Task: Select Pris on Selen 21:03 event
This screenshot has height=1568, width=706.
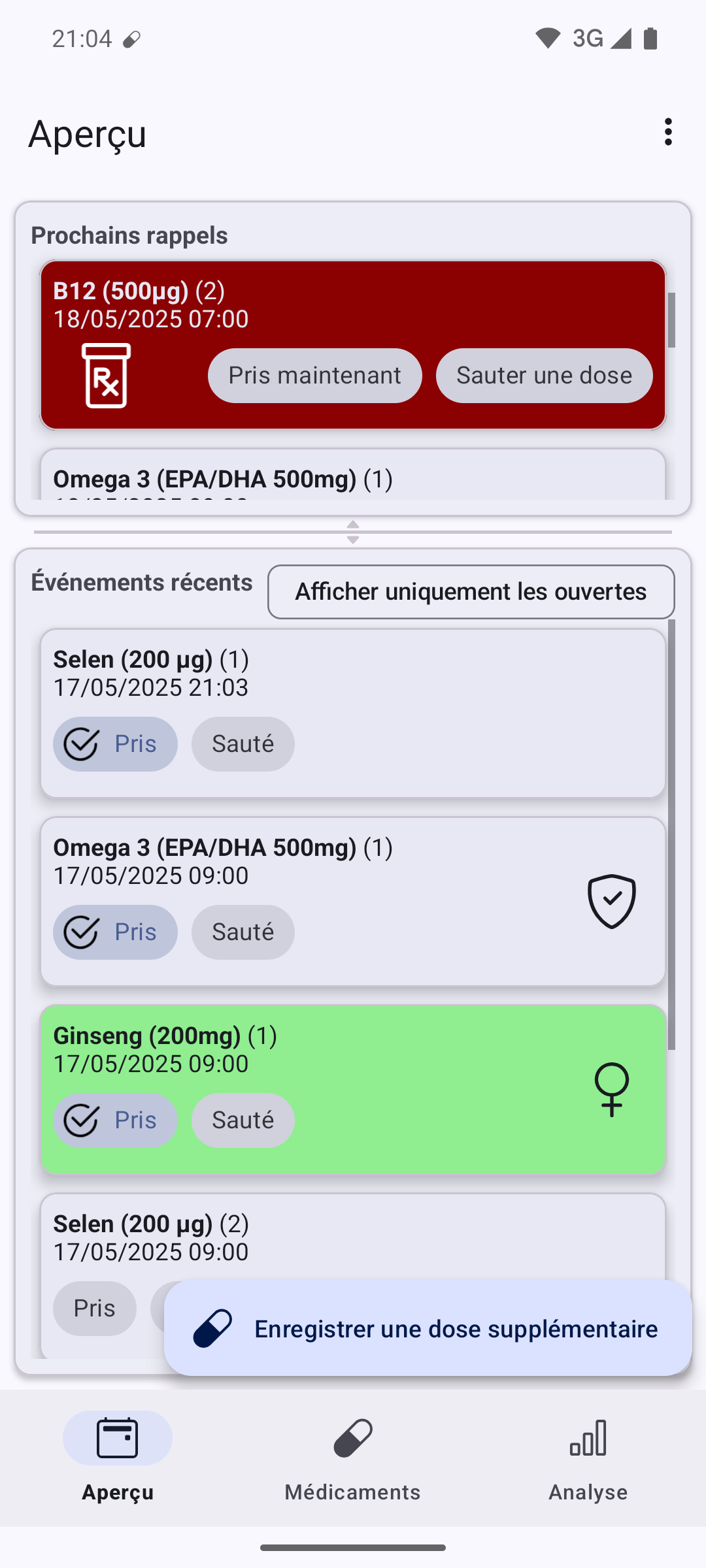Action: tap(115, 744)
